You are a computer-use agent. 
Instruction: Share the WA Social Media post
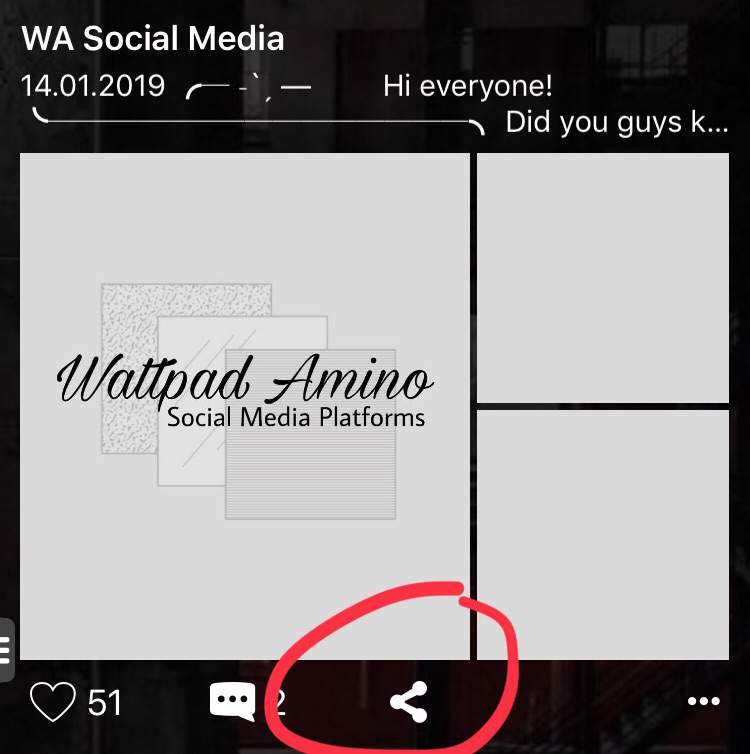coord(408,702)
